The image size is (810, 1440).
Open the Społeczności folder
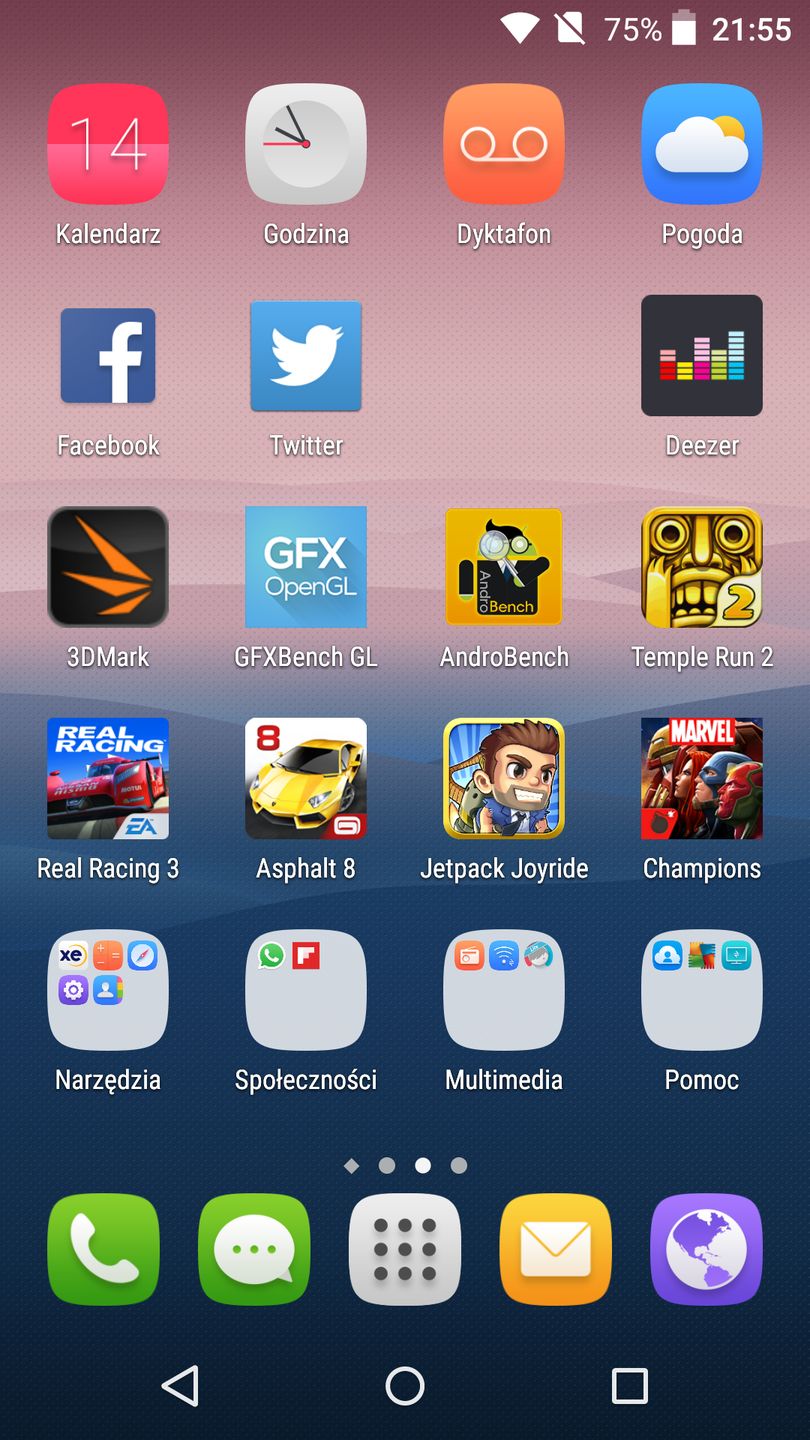(x=306, y=990)
